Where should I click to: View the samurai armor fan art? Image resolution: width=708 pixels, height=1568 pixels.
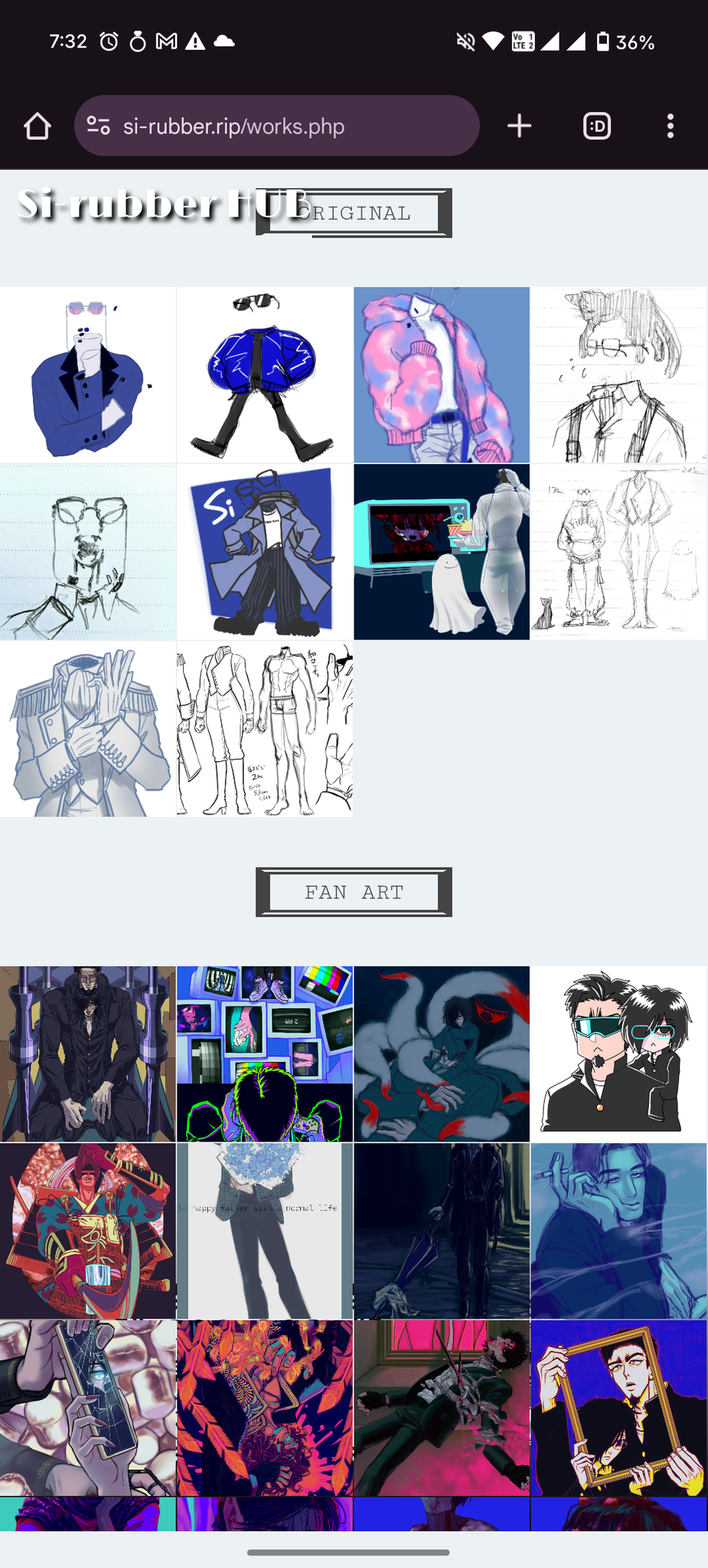pyautogui.click(x=88, y=1230)
